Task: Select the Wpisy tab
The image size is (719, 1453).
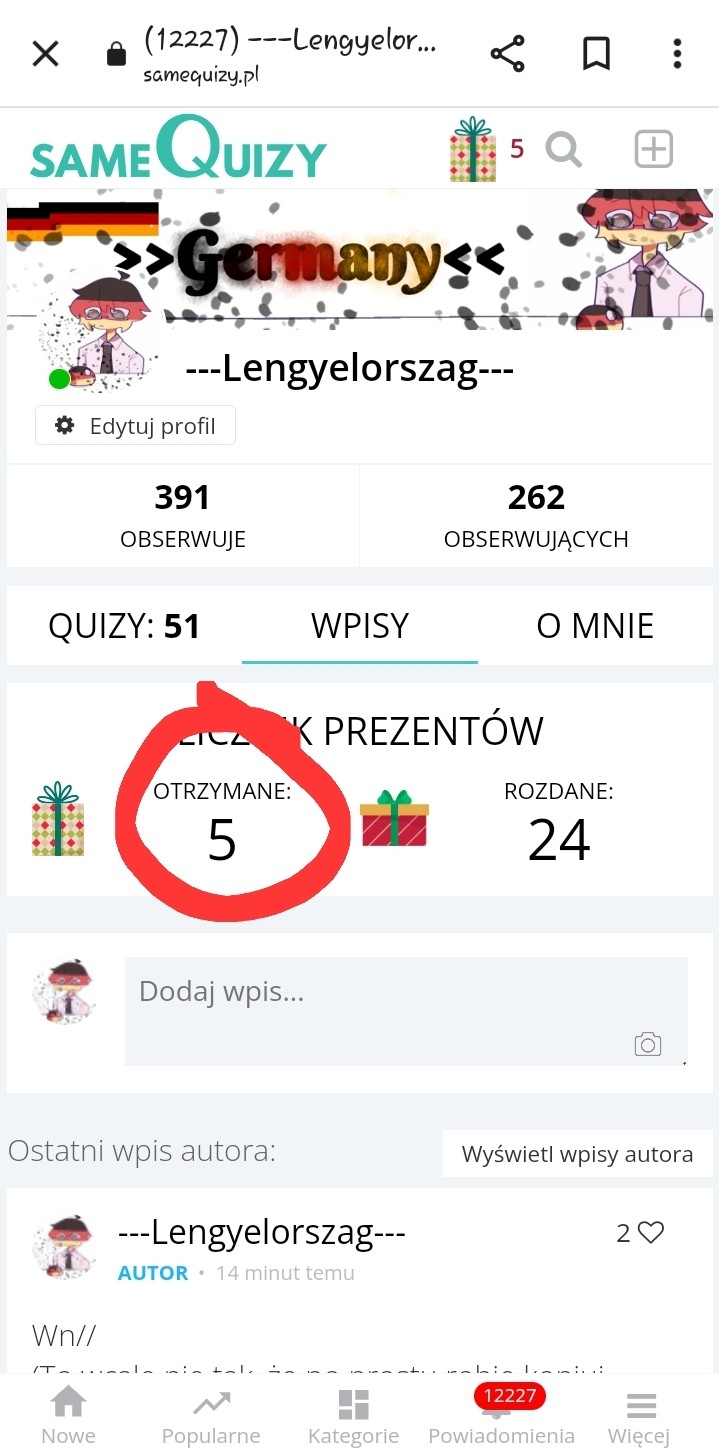Action: pos(360,626)
